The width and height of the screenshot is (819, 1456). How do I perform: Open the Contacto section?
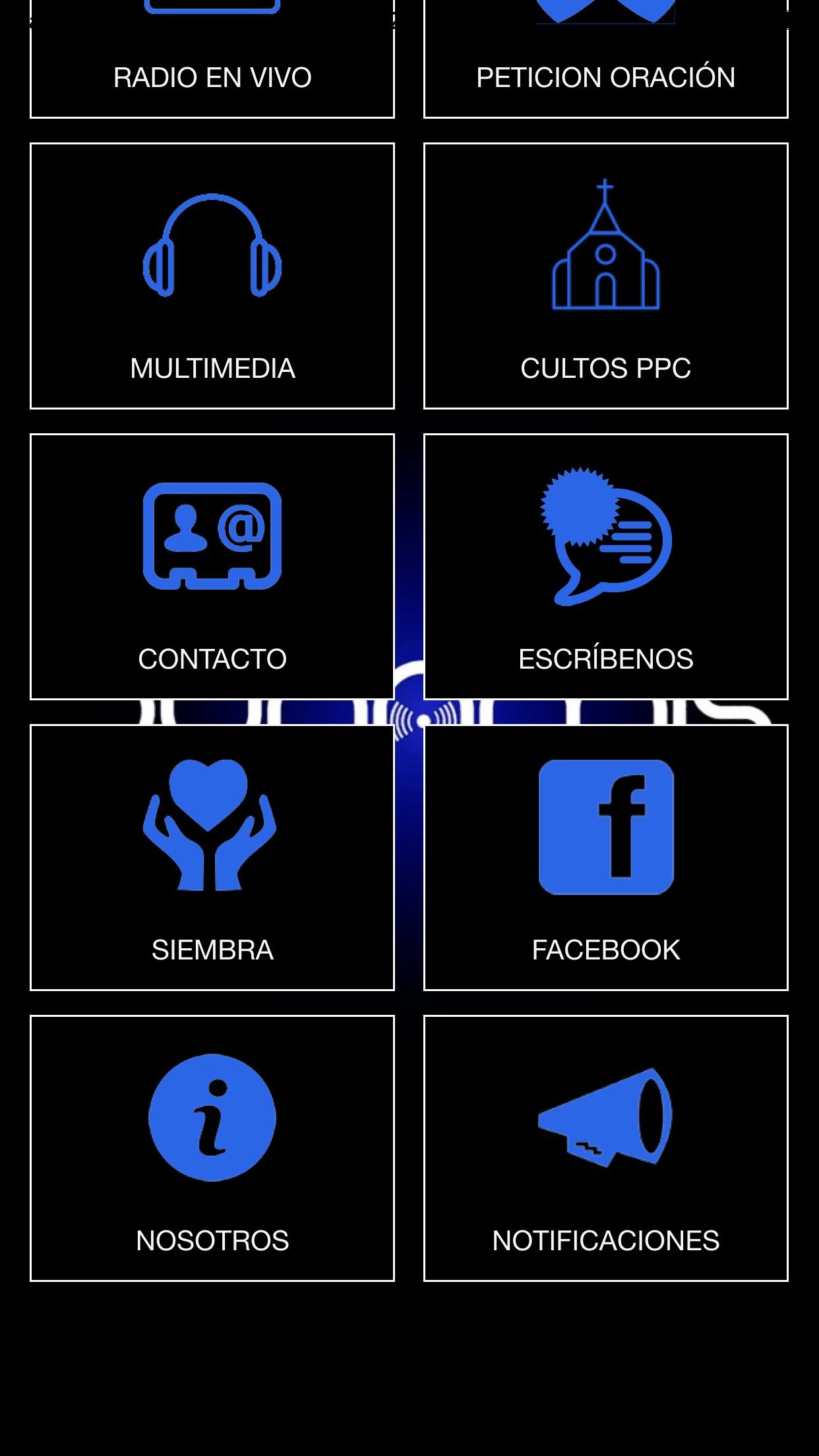pyautogui.click(x=212, y=658)
